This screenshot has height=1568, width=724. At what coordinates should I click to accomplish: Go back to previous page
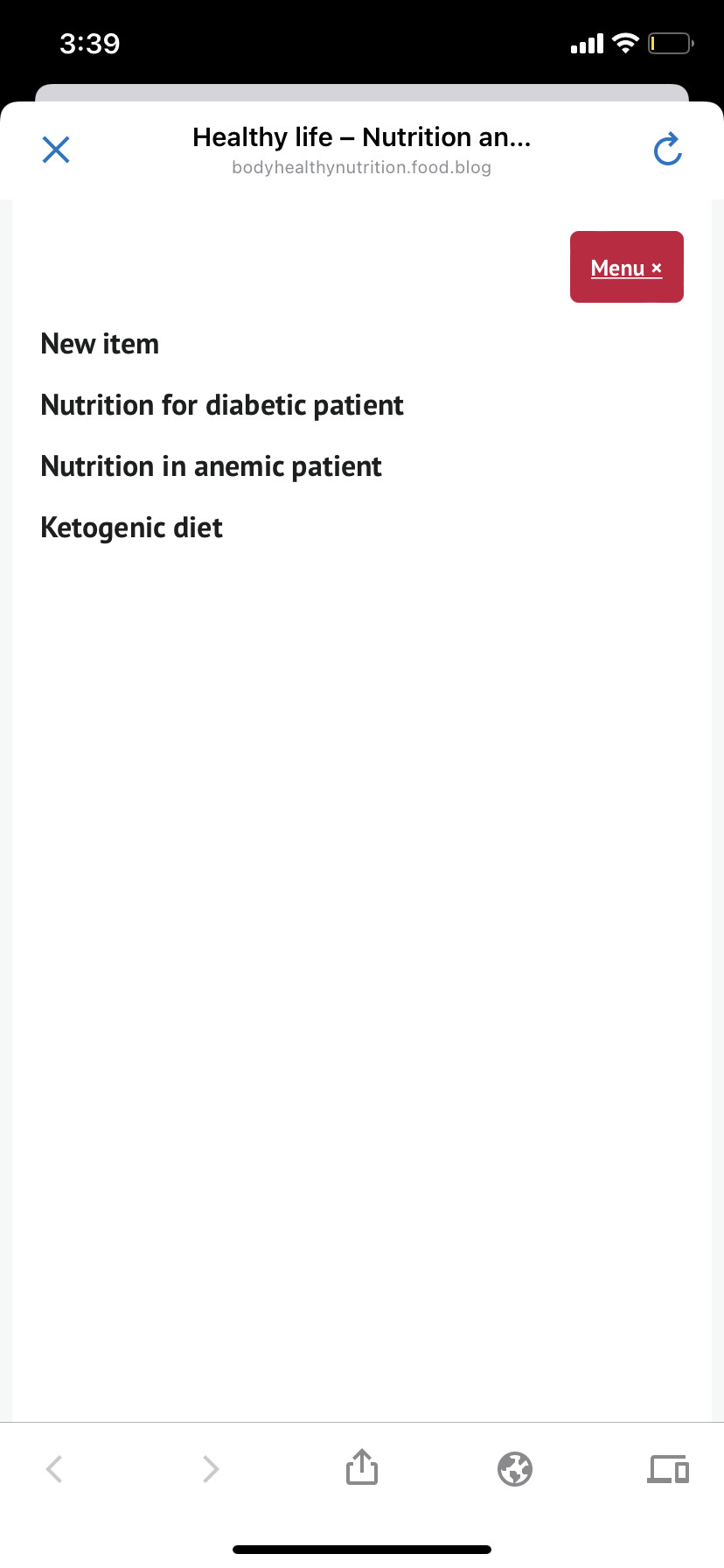[x=54, y=1469]
